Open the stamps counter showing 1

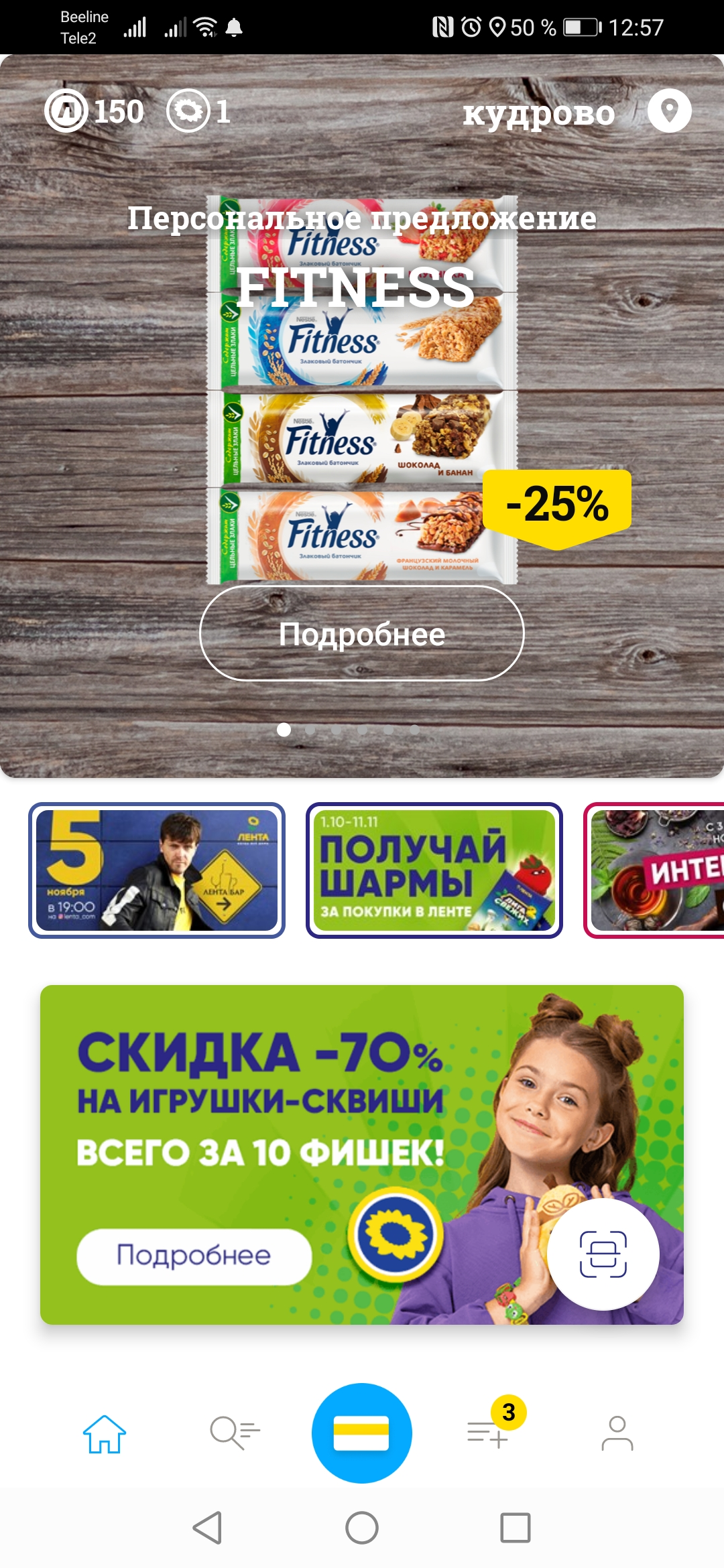click(x=198, y=111)
